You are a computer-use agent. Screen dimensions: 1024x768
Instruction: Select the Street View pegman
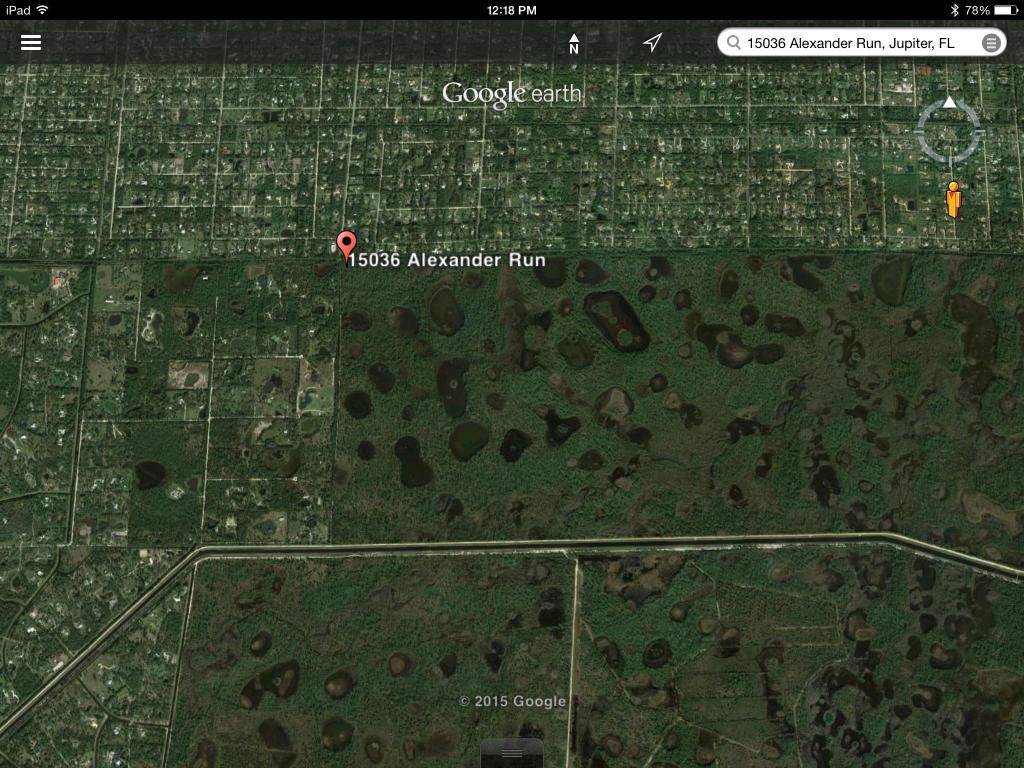[x=953, y=199]
